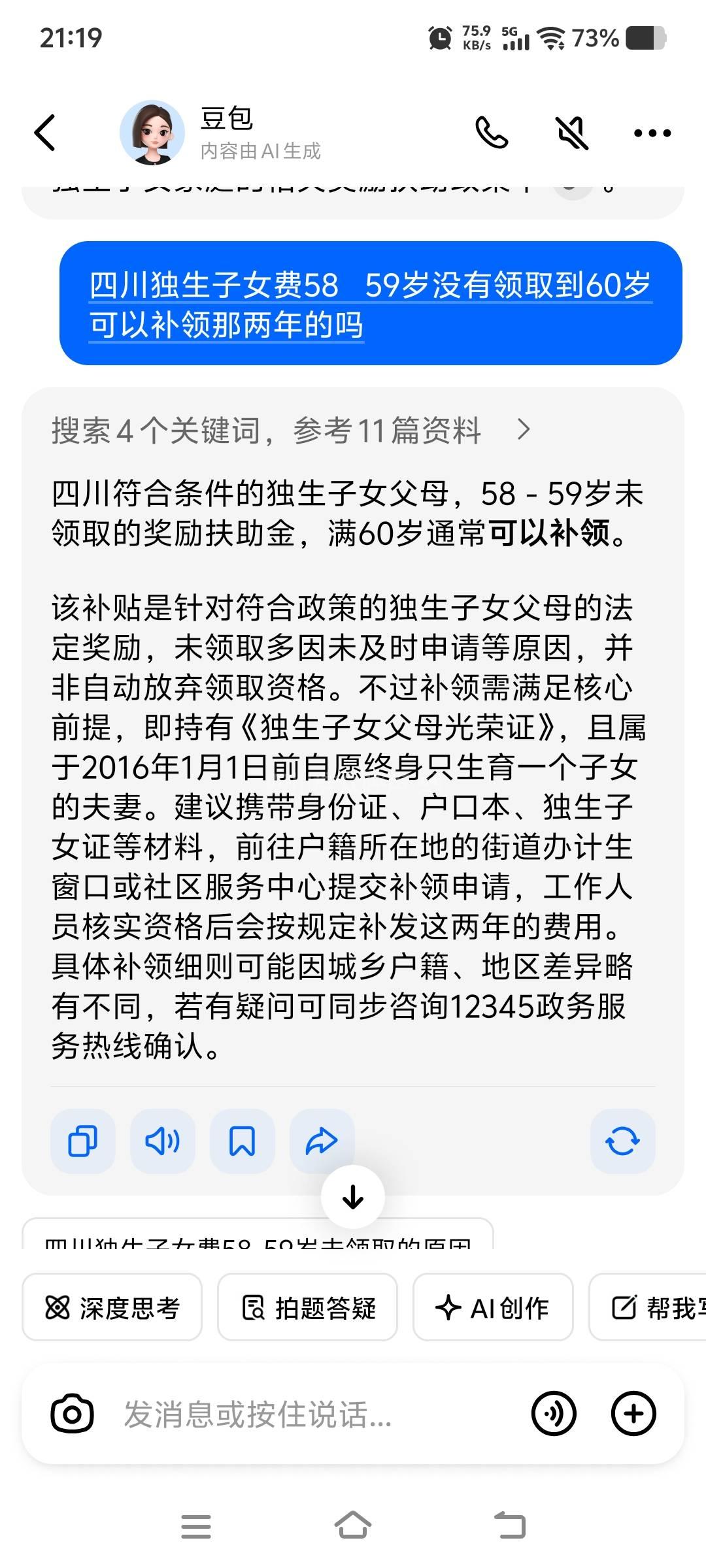The height and width of the screenshot is (1568, 706).
Task: Open the three-dot more menu
Action: [x=652, y=133]
